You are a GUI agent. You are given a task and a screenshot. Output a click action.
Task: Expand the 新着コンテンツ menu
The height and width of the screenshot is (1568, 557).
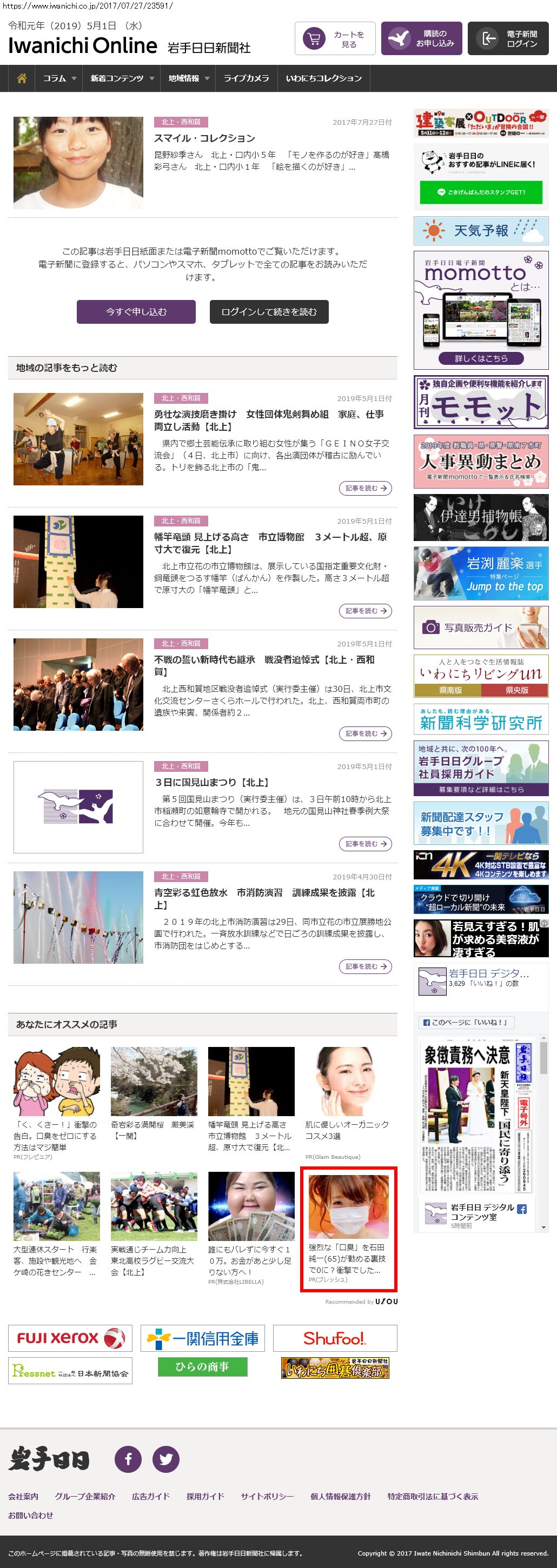[121, 78]
